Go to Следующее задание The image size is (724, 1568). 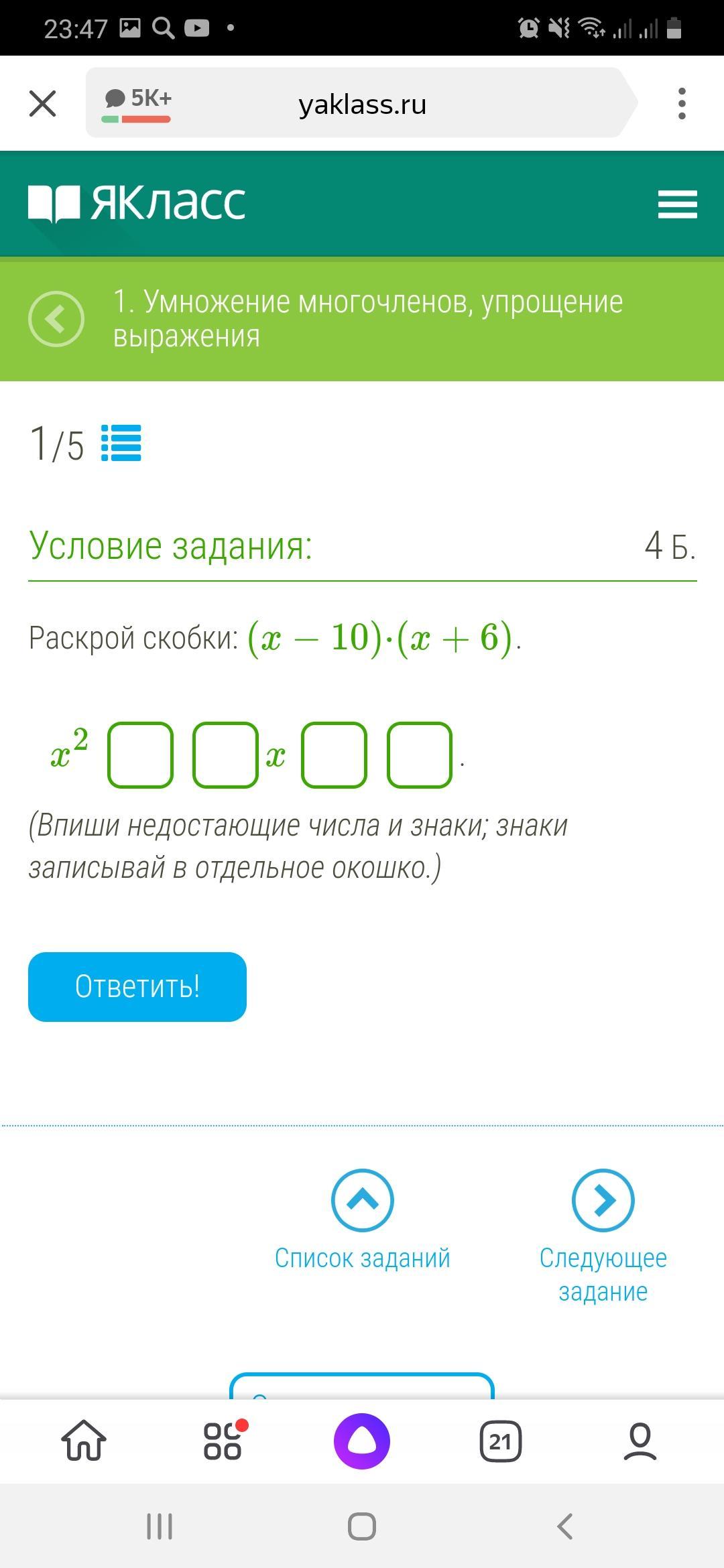pos(603,1236)
